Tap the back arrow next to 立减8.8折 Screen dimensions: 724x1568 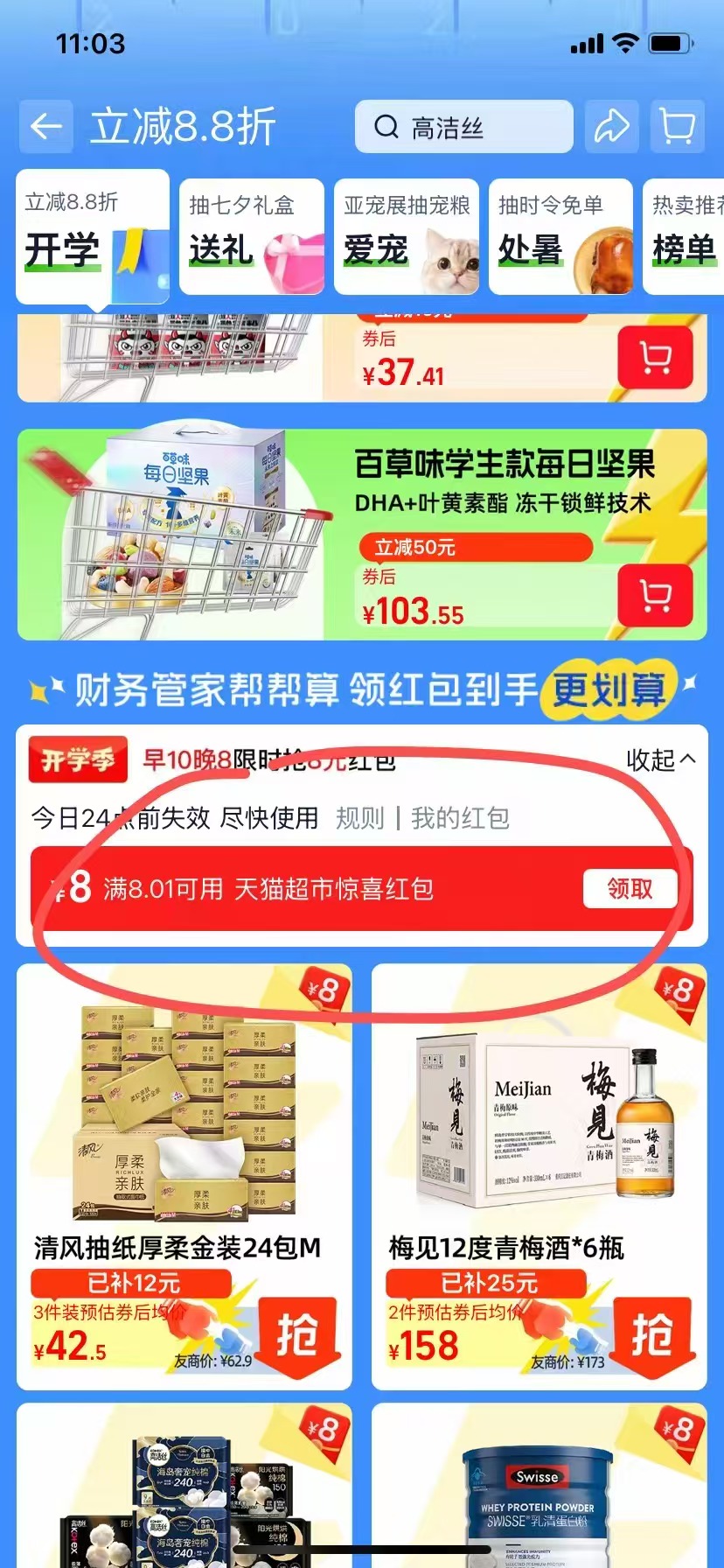pyautogui.click(x=45, y=126)
